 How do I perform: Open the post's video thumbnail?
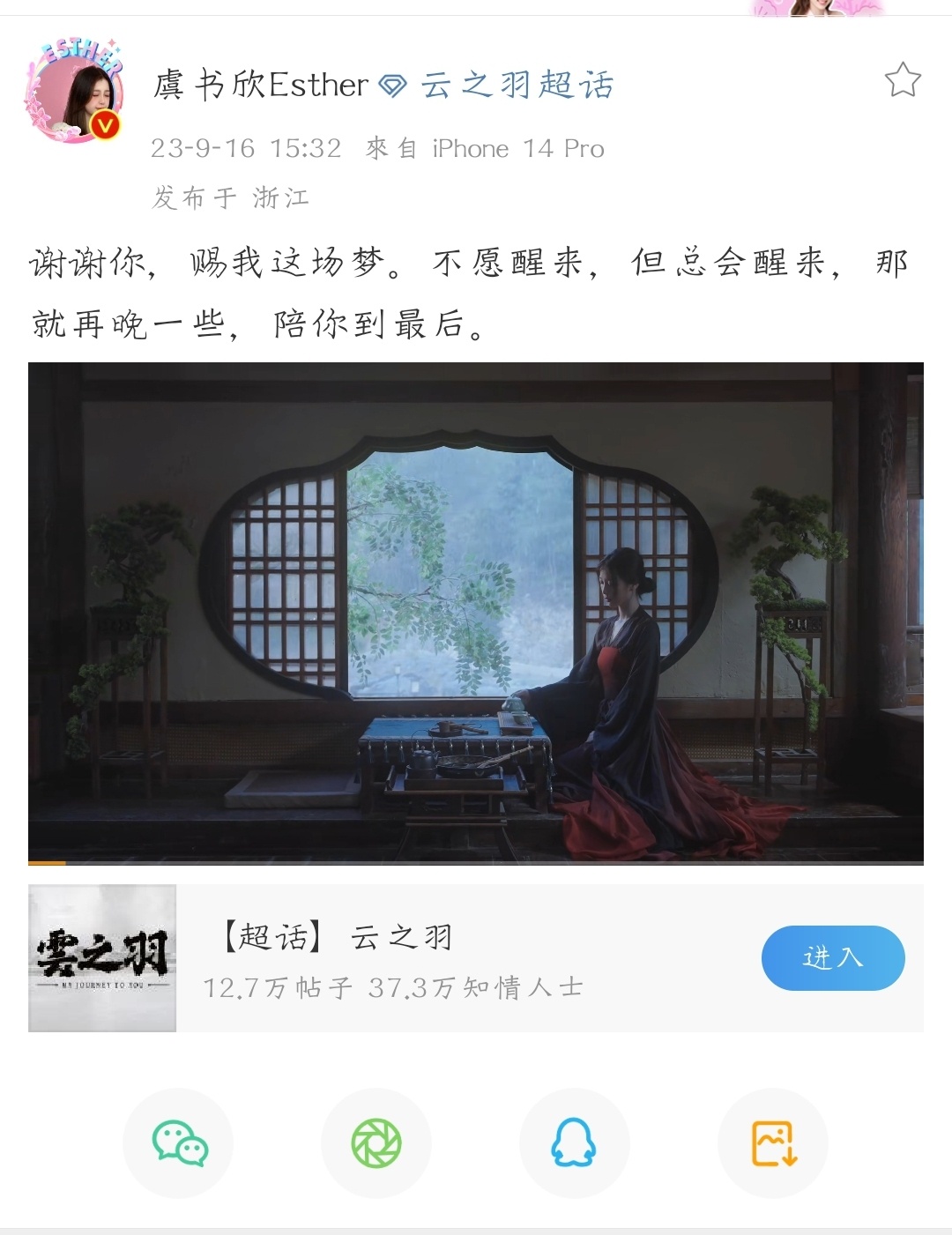click(476, 613)
